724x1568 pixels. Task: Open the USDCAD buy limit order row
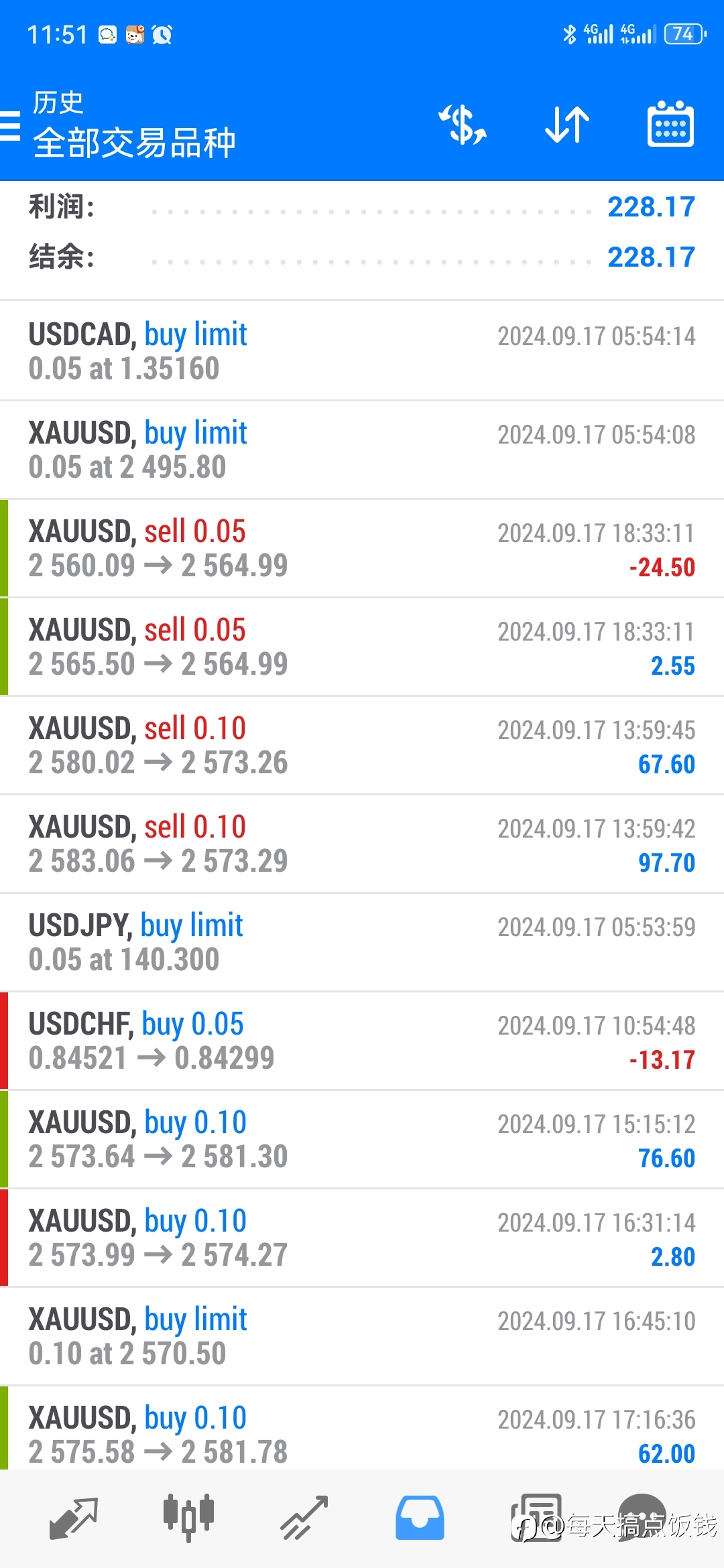pyautogui.click(x=362, y=351)
